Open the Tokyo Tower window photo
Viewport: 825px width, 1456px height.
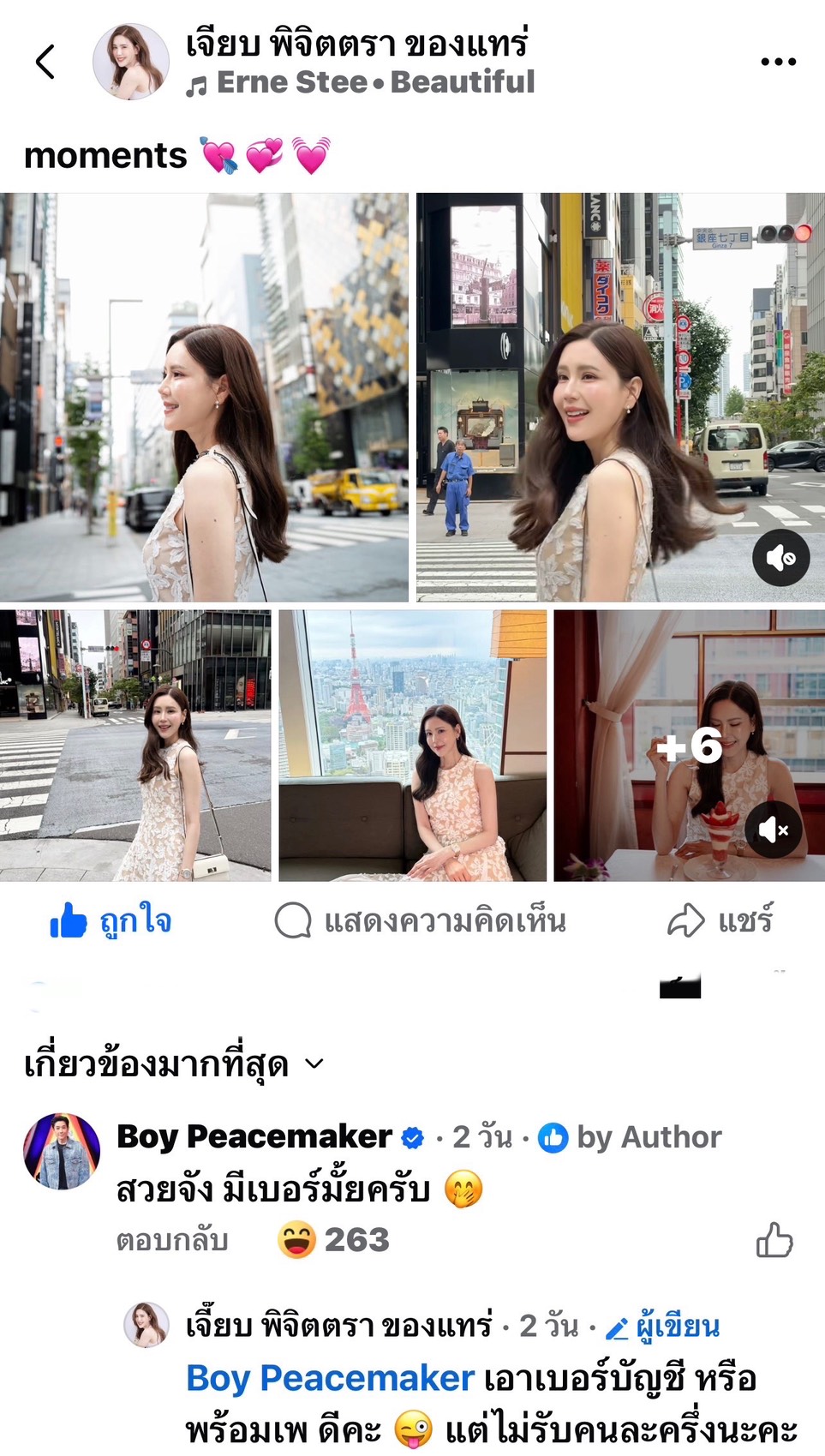(413, 746)
